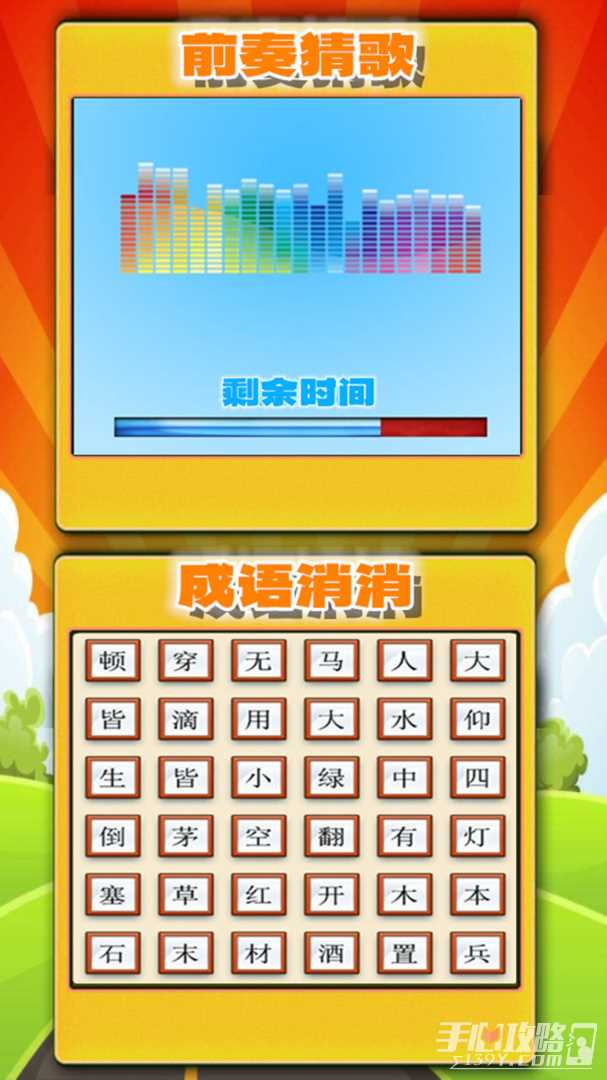607x1080 pixels.
Task: Pick the 绿 character tile
Action: [x=331, y=778]
